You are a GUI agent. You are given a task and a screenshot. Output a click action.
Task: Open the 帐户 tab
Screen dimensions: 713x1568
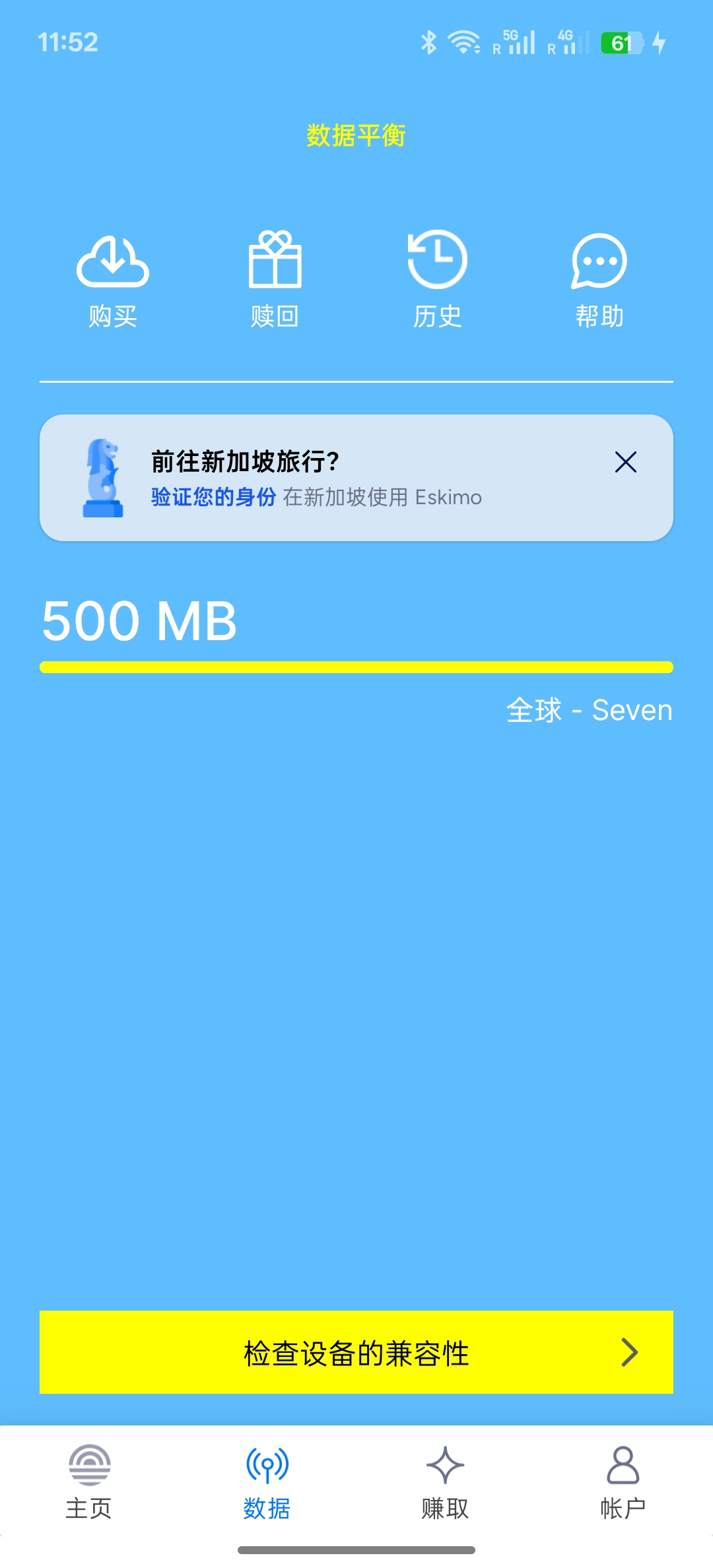pyautogui.click(x=623, y=1482)
